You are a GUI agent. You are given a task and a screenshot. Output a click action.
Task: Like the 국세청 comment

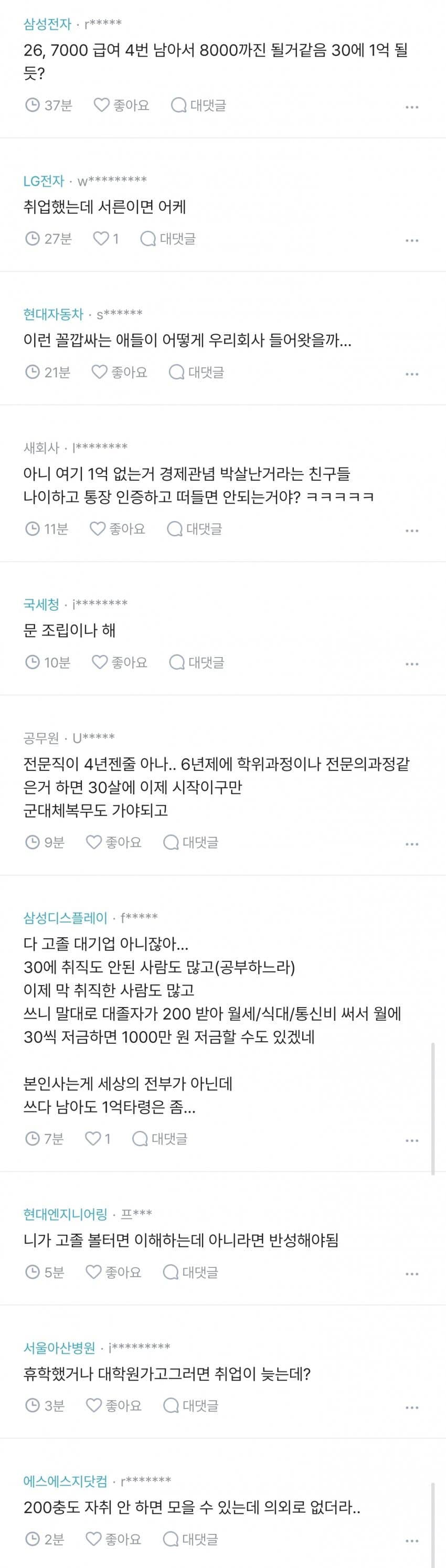coord(119,662)
